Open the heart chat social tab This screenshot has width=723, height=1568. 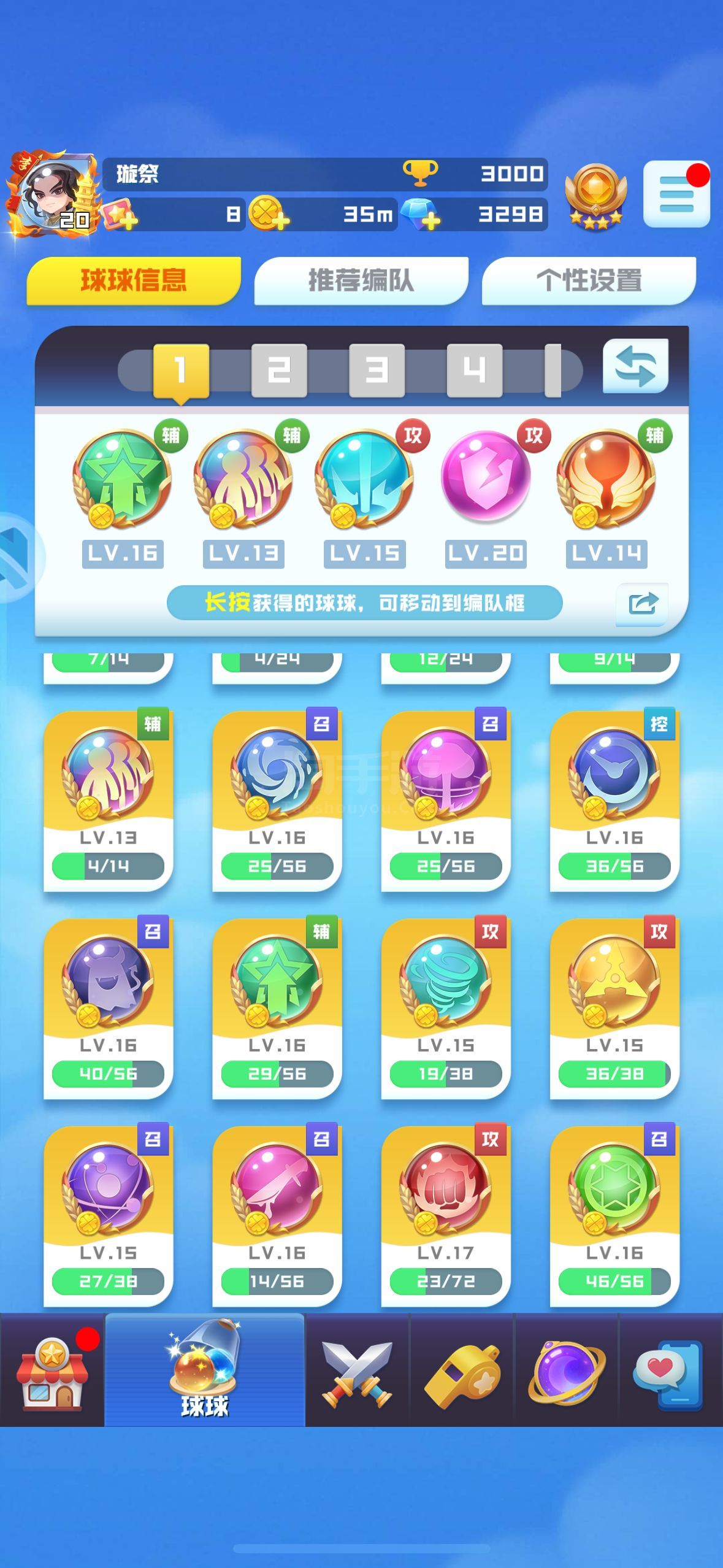[x=670, y=1370]
